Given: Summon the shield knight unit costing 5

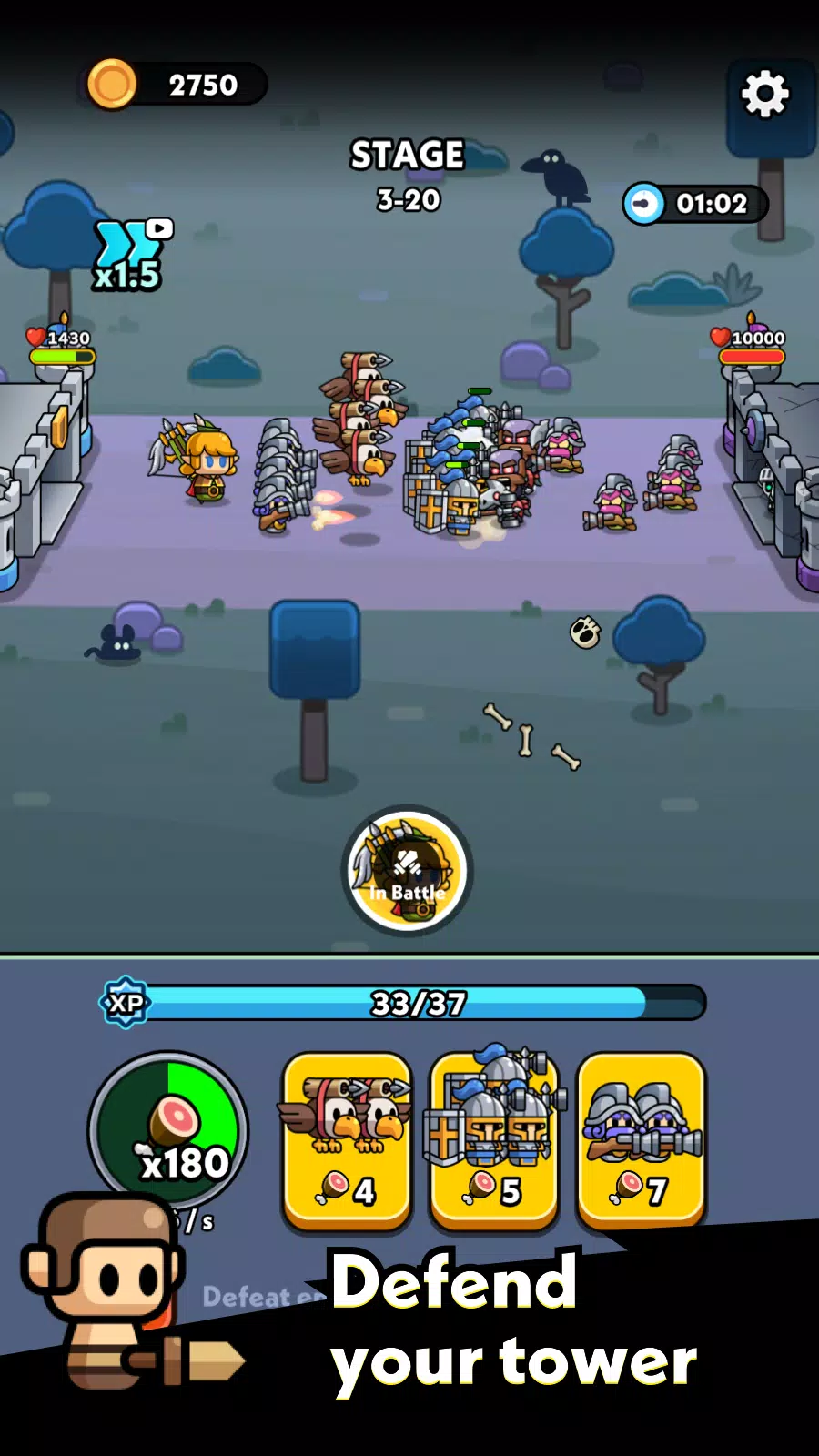Looking at the screenshot, I should pos(494,1139).
